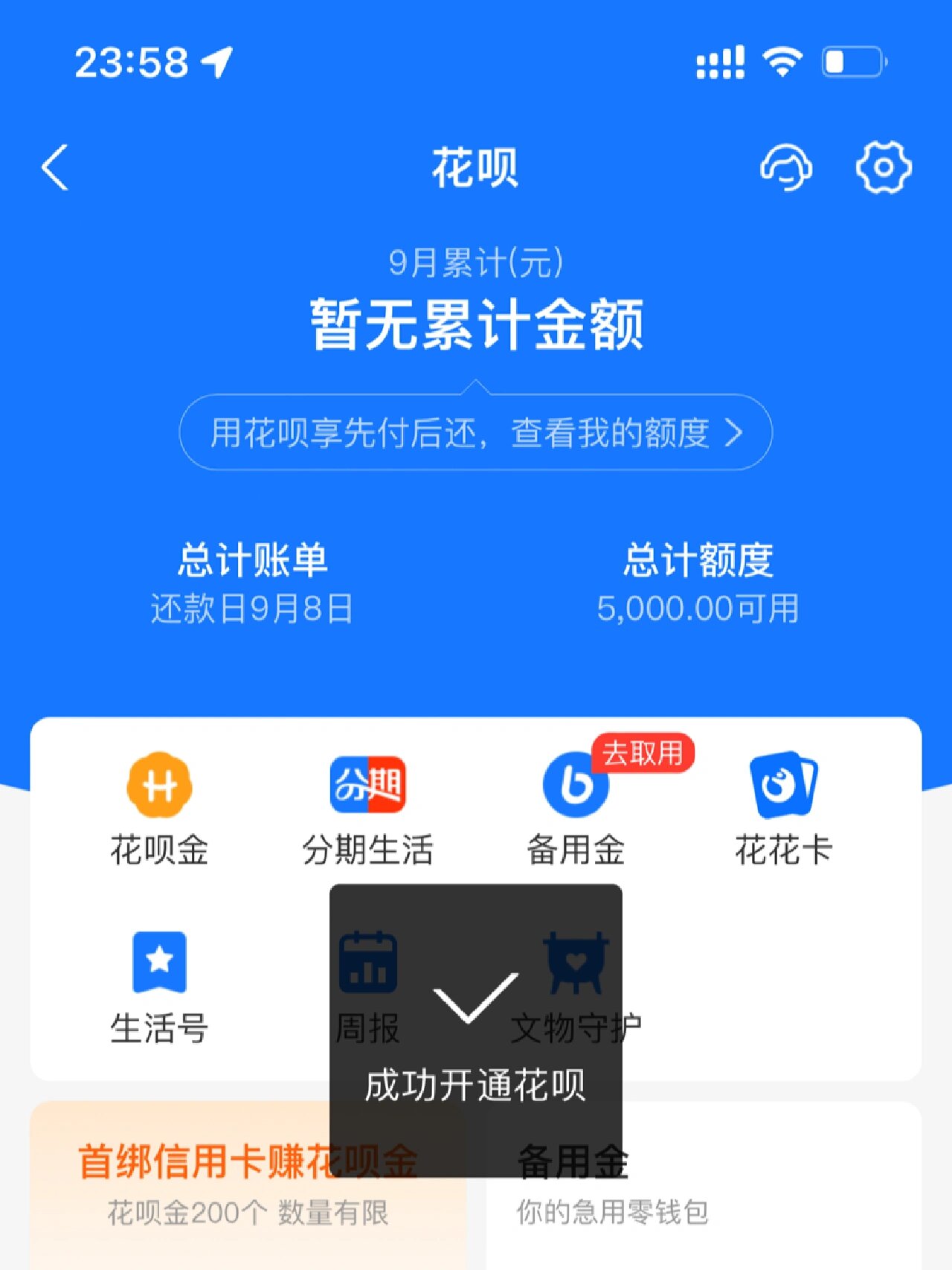Open 分期生活
The image size is (952, 1270).
click(x=367, y=808)
